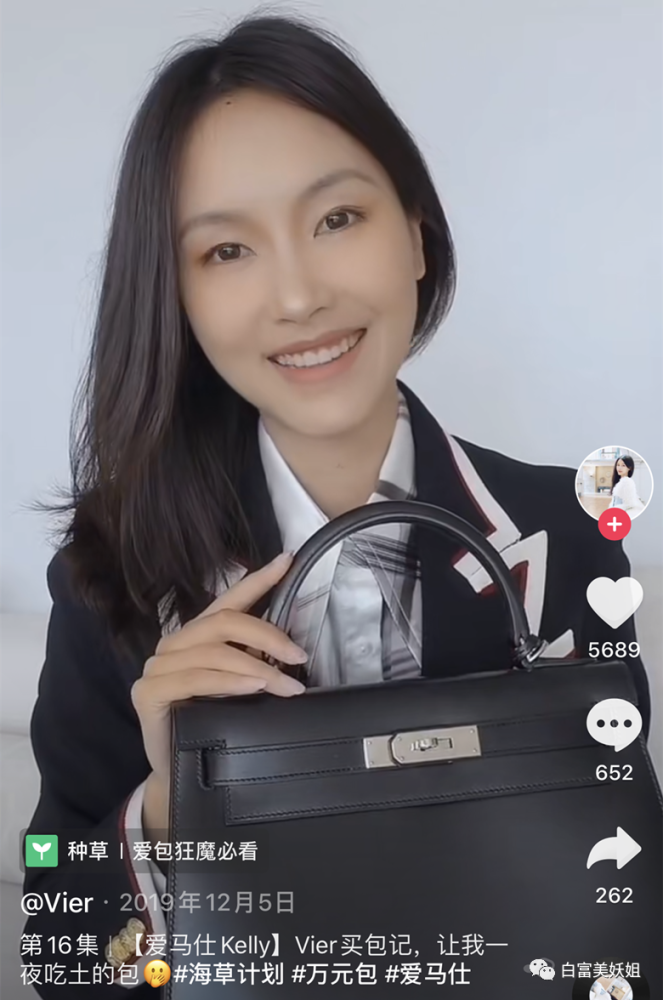This screenshot has width=663, height=1000.
Task: Like this video with the heart icon
Action: 613,603
